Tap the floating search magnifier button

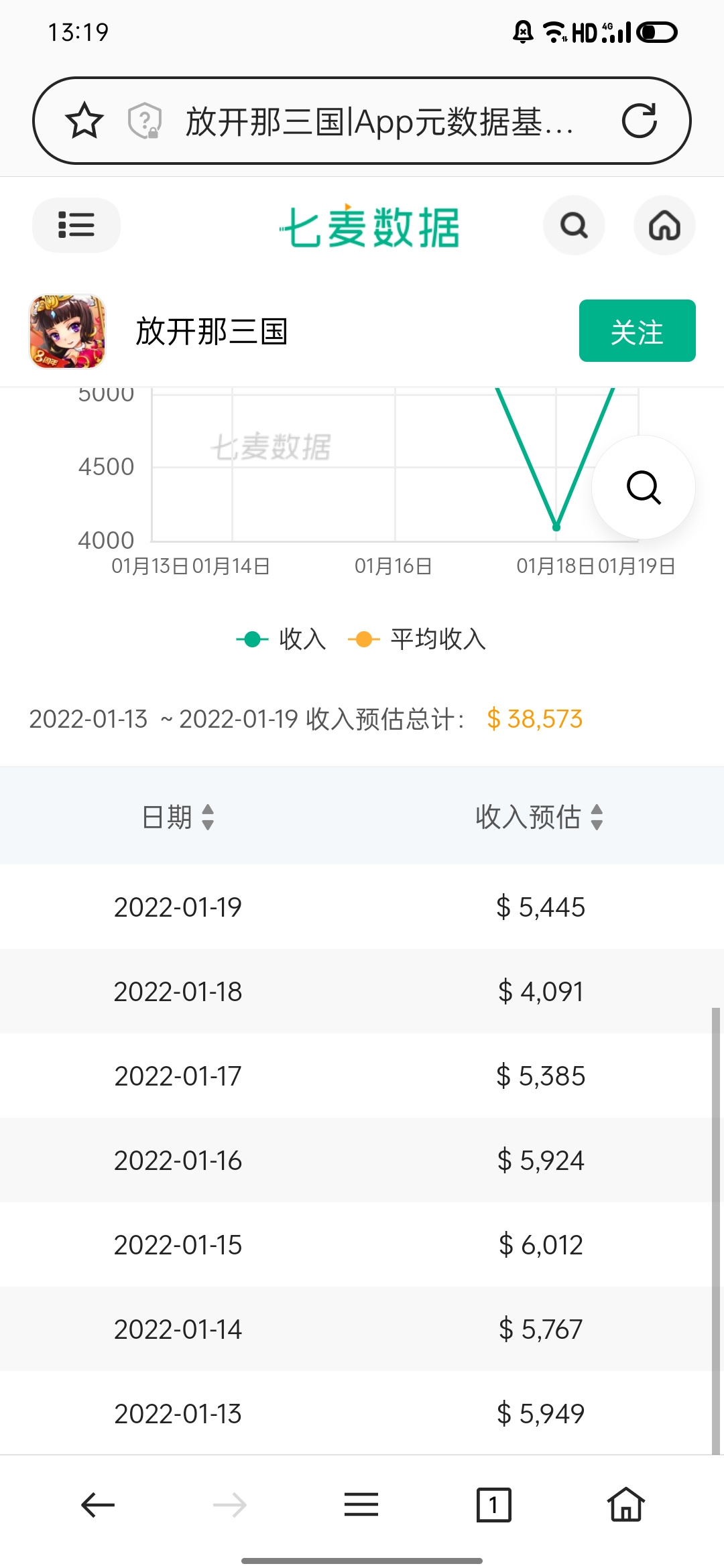pyautogui.click(x=644, y=487)
